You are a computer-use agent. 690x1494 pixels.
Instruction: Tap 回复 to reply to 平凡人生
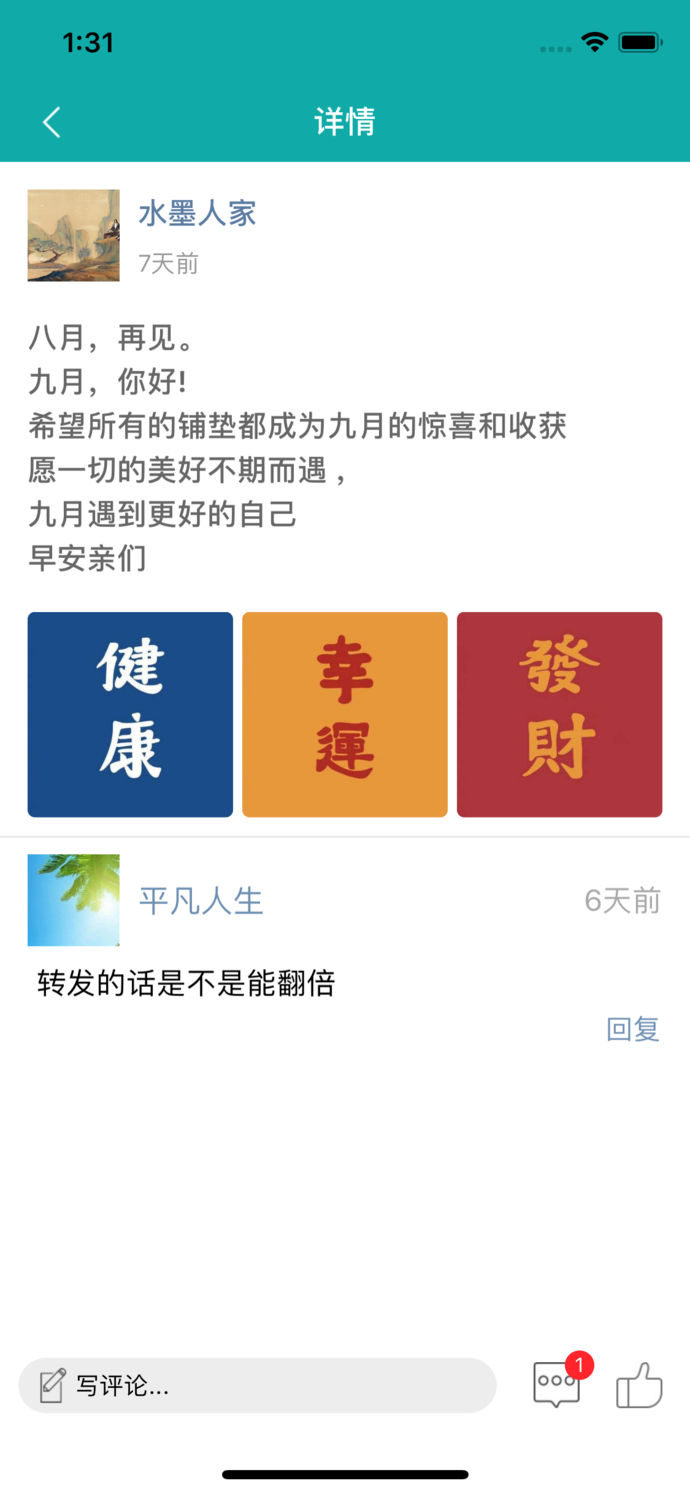click(633, 1029)
